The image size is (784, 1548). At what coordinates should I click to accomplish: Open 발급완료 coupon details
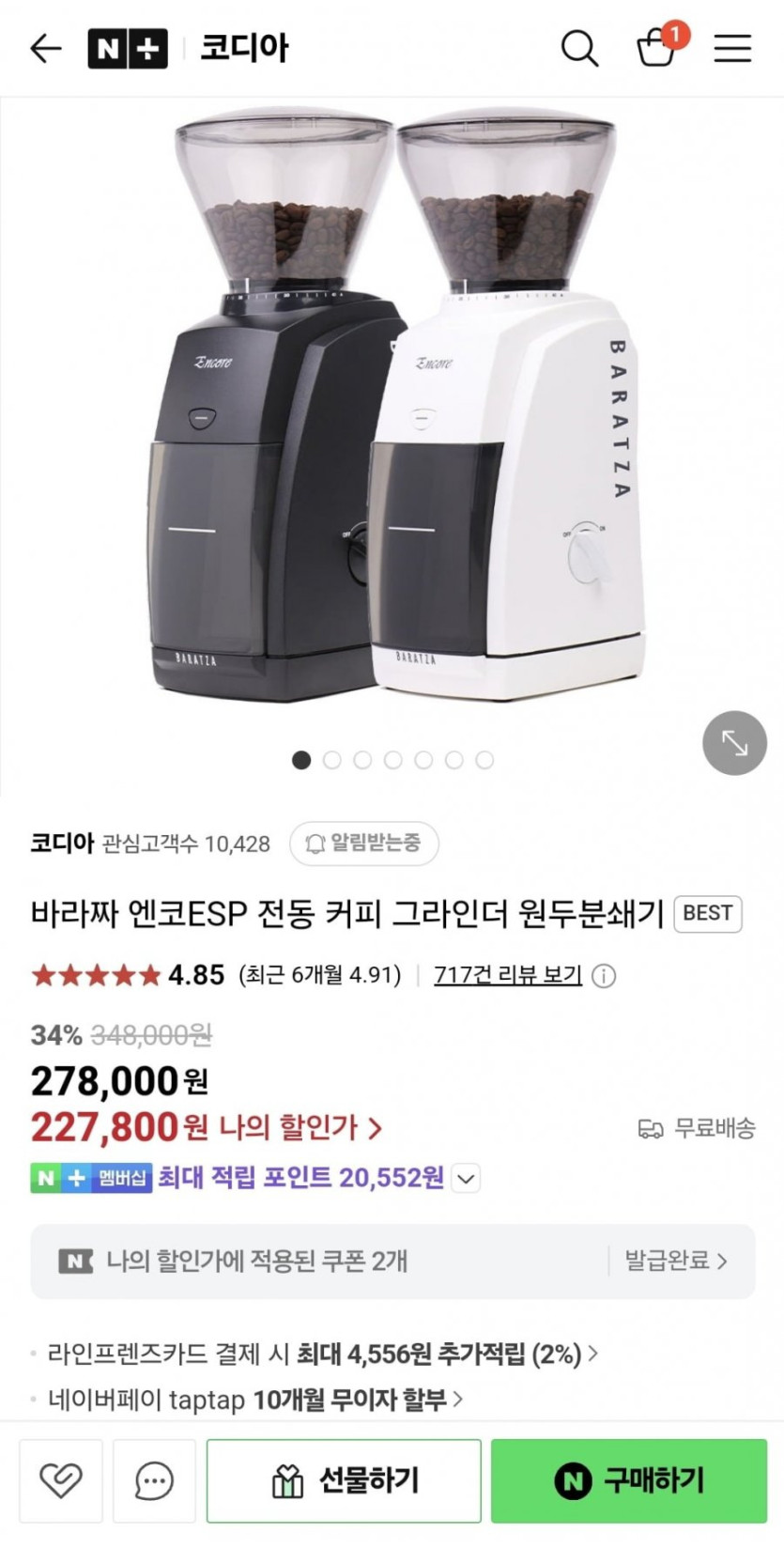(676, 1261)
